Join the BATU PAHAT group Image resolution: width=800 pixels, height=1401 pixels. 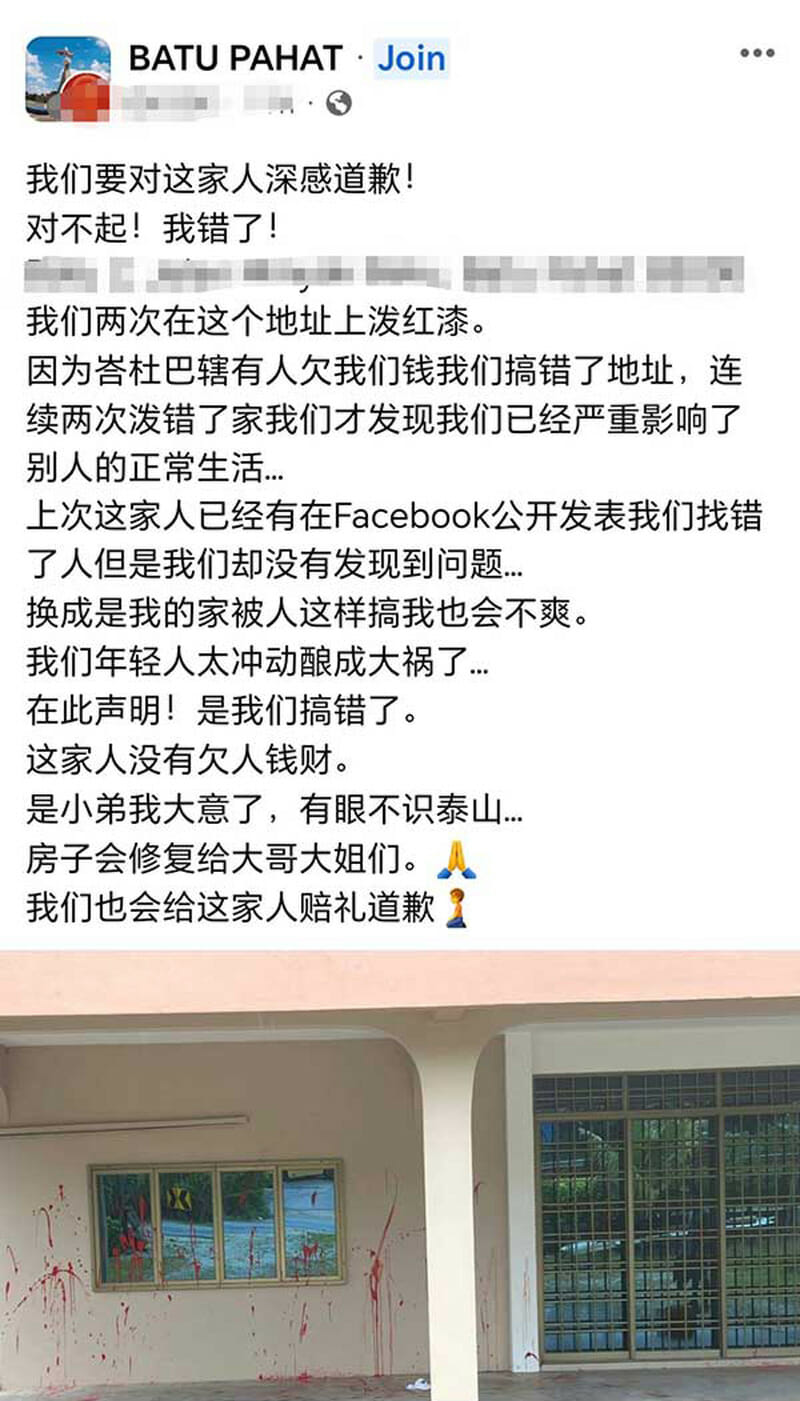411,59
